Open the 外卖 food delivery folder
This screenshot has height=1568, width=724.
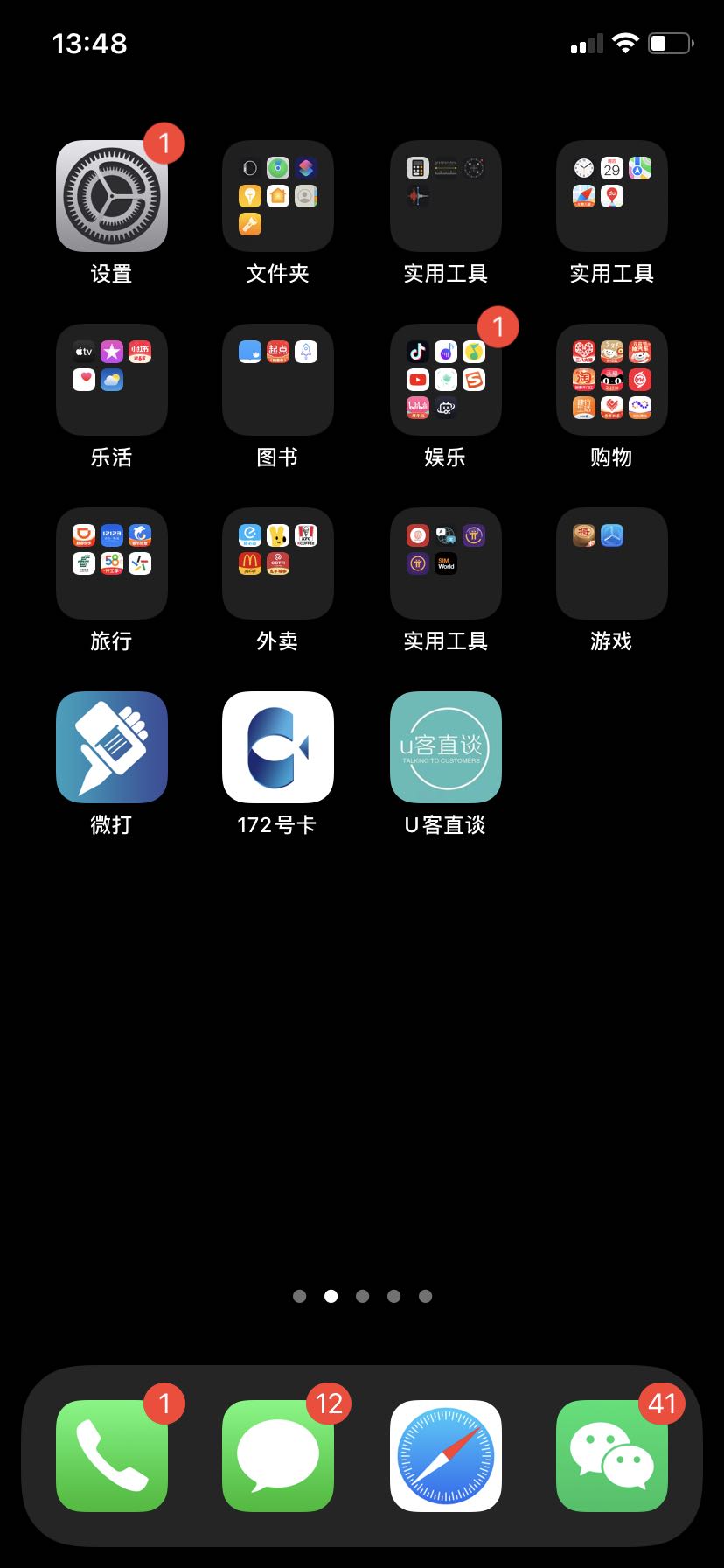pyautogui.click(x=278, y=563)
